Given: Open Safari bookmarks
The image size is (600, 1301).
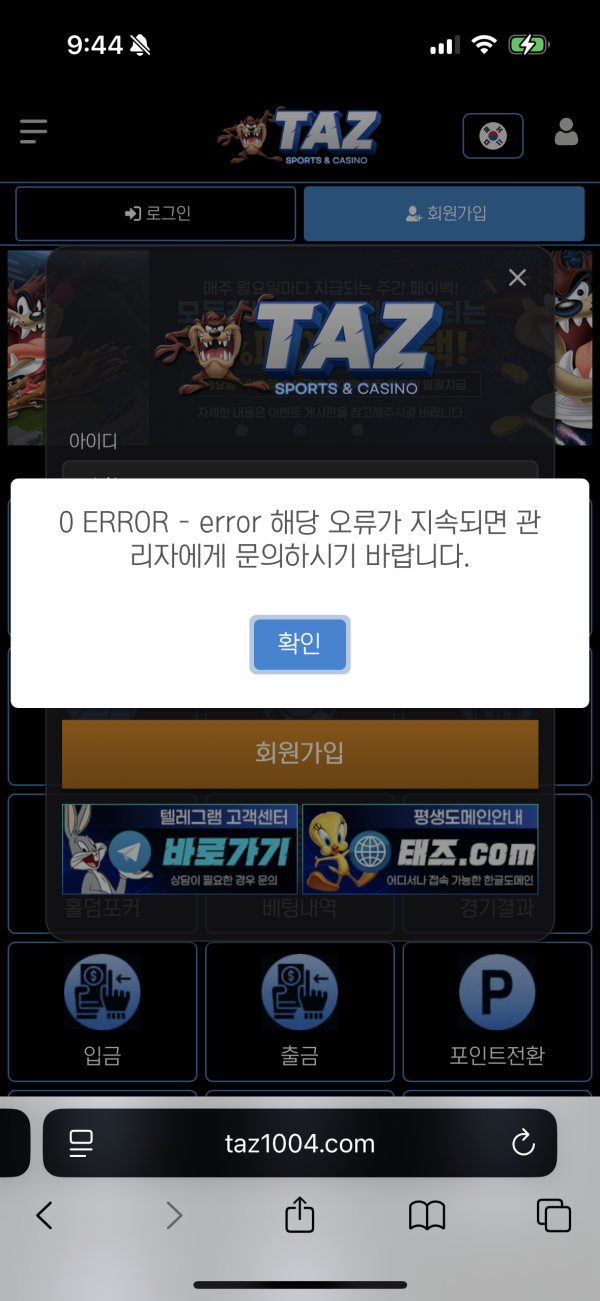Looking at the screenshot, I should pyautogui.click(x=427, y=1215).
